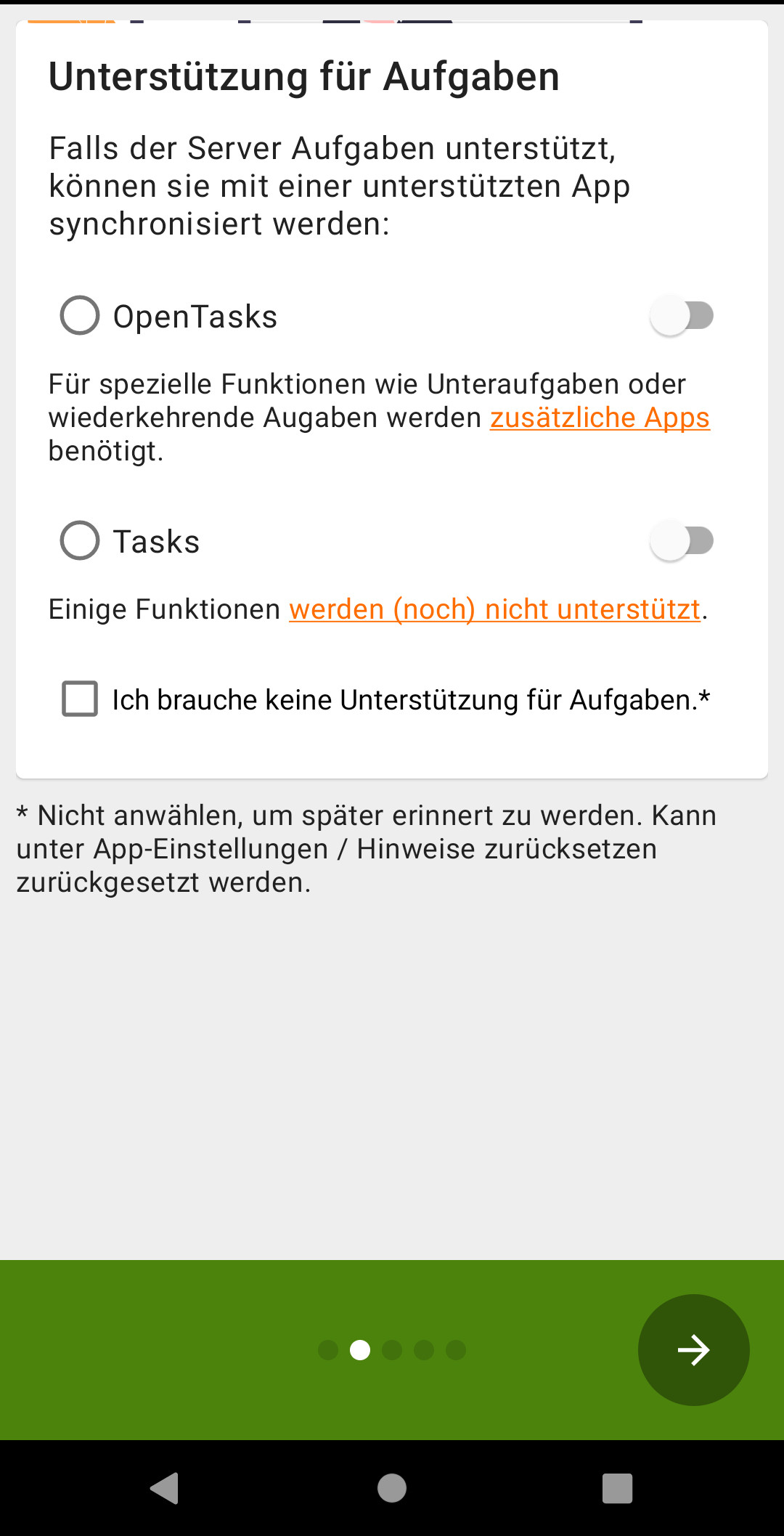
Task: Toggle the OpenTasks switch
Action: (x=682, y=315)
